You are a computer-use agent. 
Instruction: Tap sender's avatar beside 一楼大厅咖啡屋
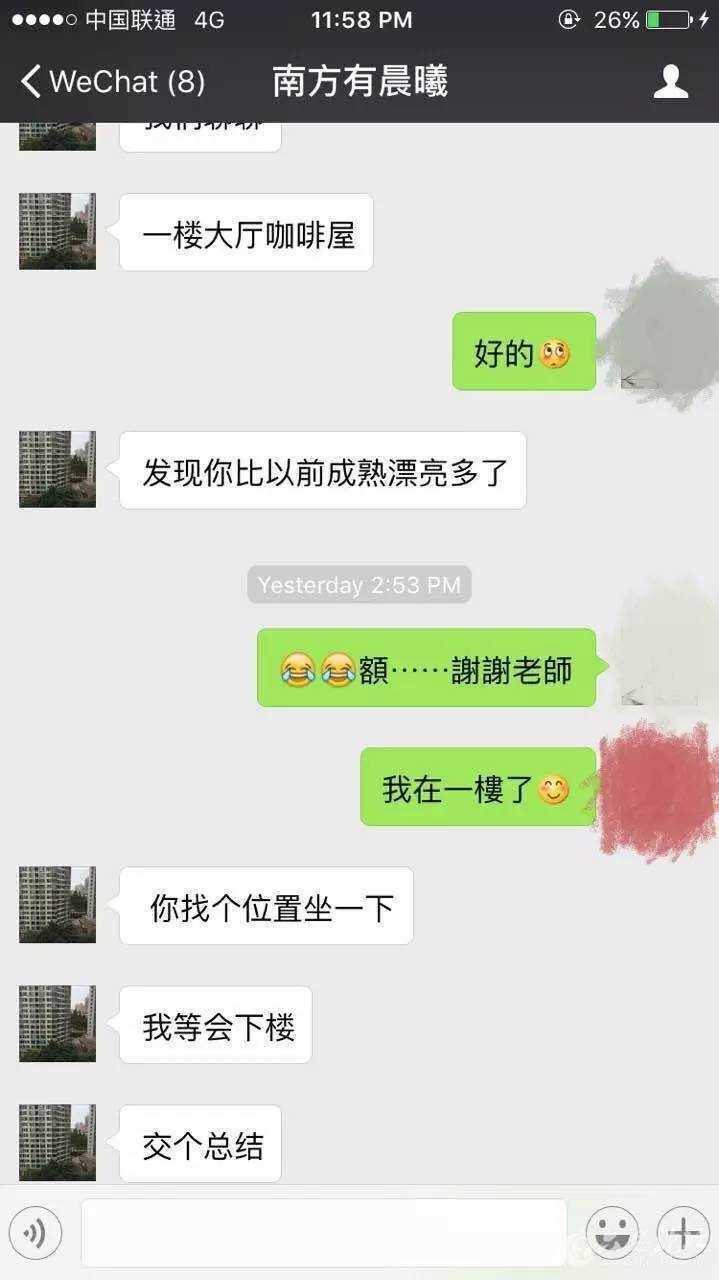pos(57,231)
